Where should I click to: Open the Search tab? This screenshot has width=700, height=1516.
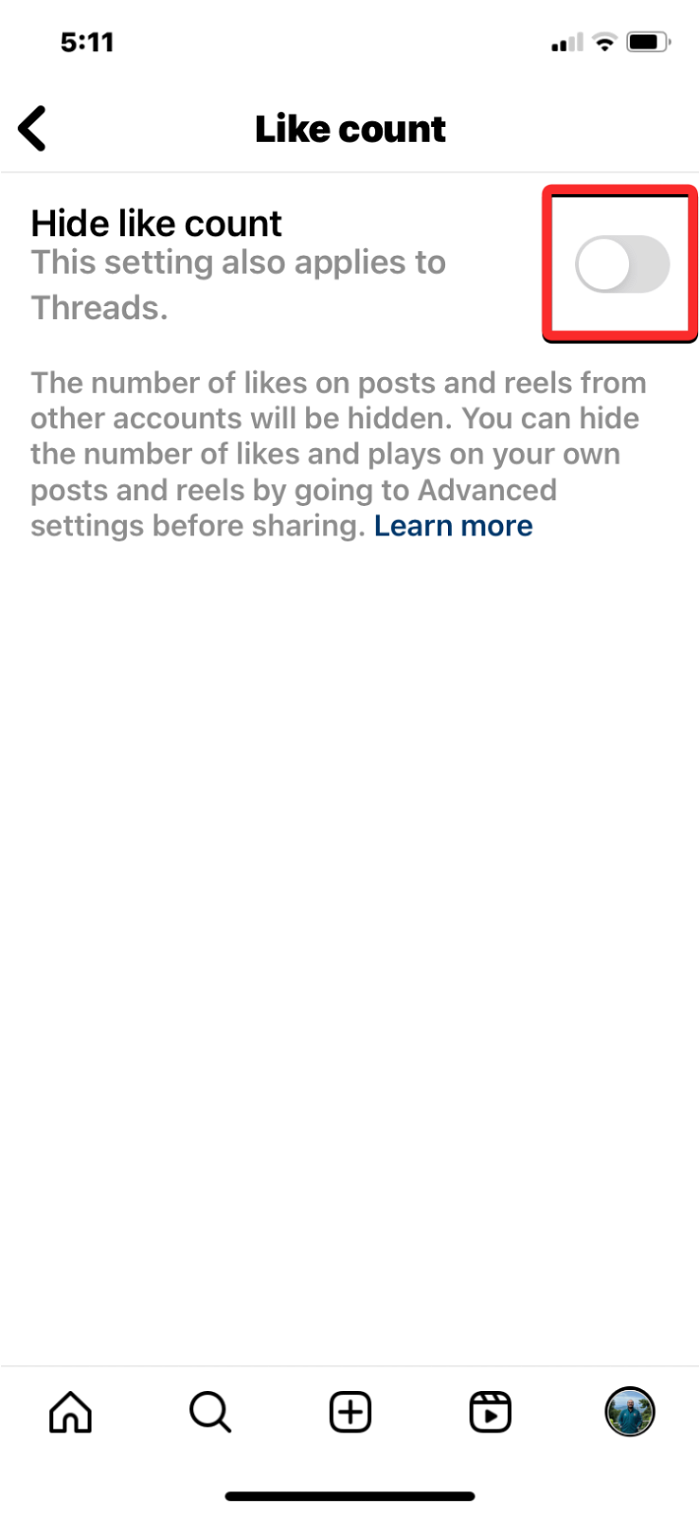[210, 1413]
